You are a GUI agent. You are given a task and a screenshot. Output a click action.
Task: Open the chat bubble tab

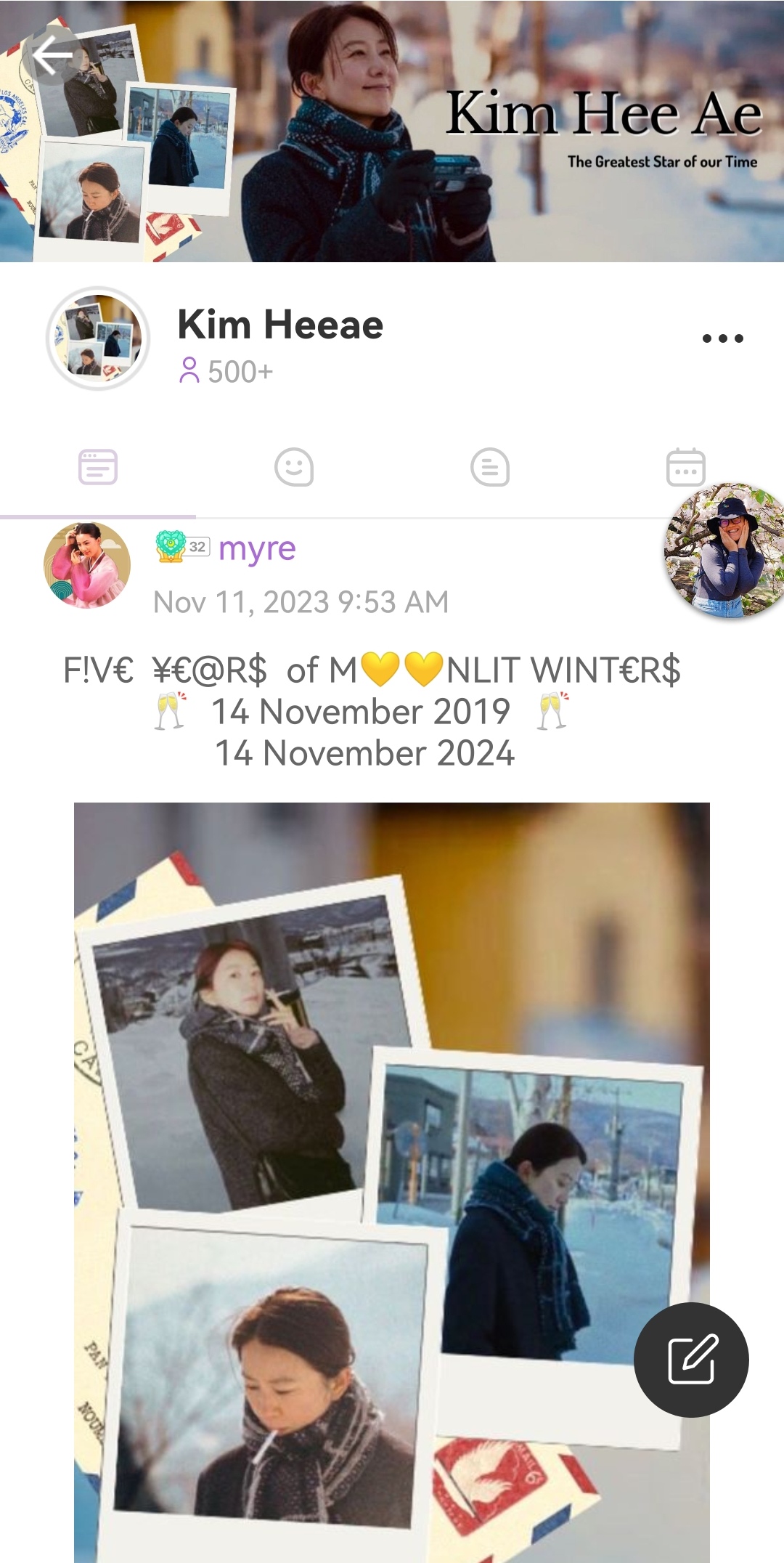(x=490, y=467)
